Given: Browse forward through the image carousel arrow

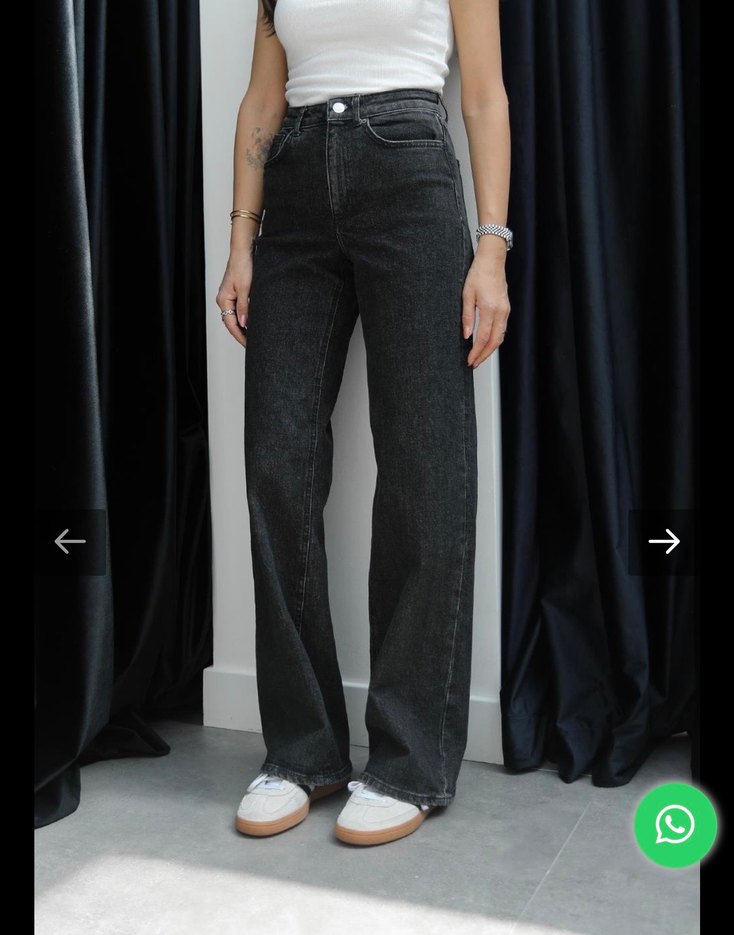Looking at the screenshot, I should pyautogui.click(x=664, y=541).
